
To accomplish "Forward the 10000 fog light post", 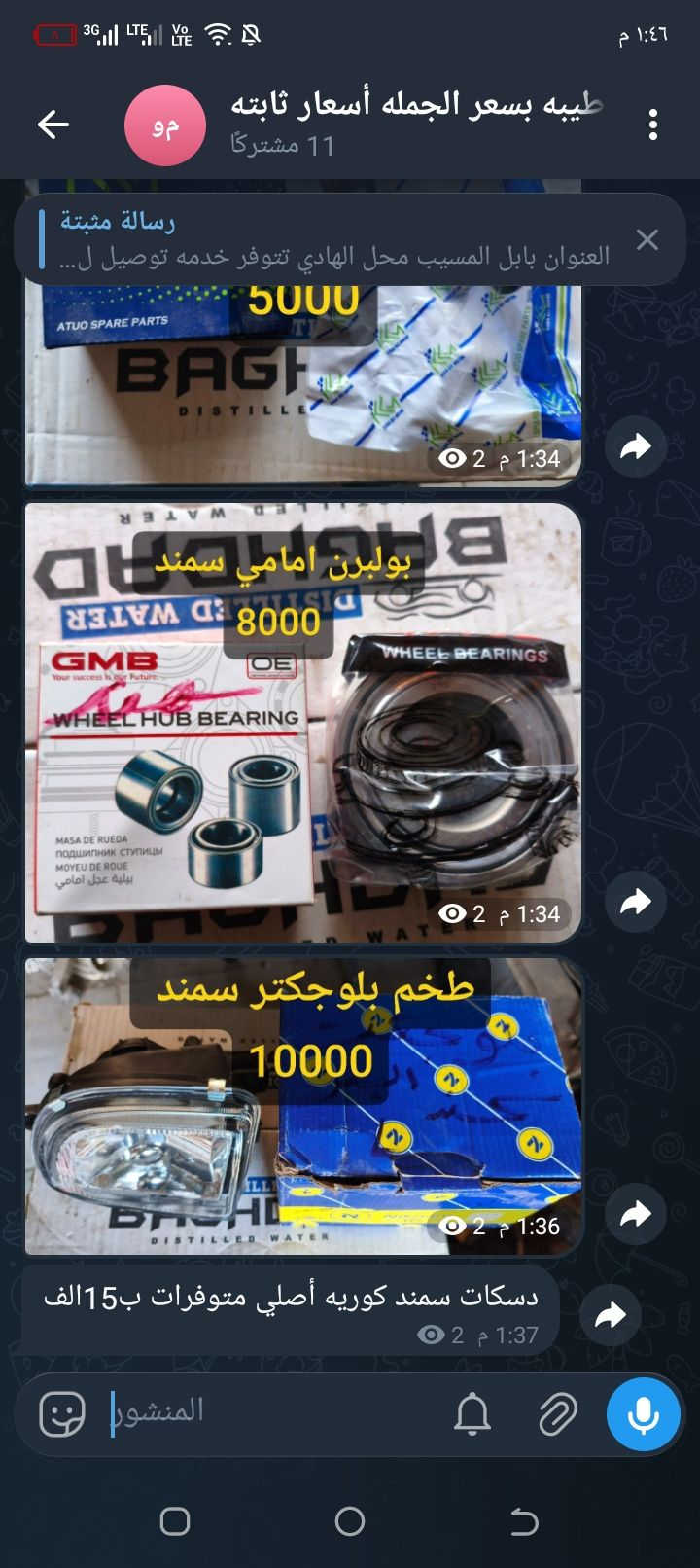I will tap(635, 1214).
